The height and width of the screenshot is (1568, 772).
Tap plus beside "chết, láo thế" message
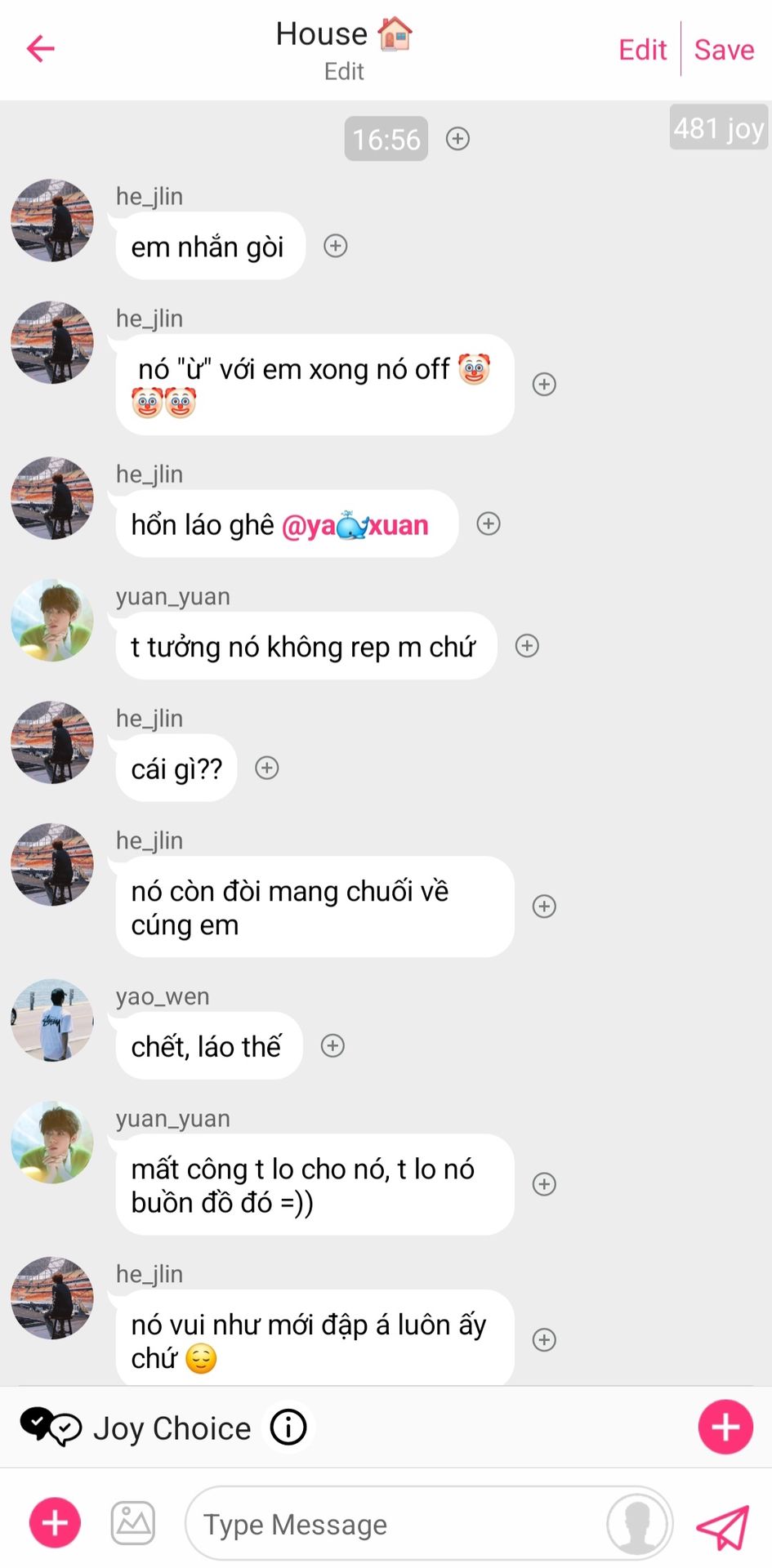click(332, 1045)
